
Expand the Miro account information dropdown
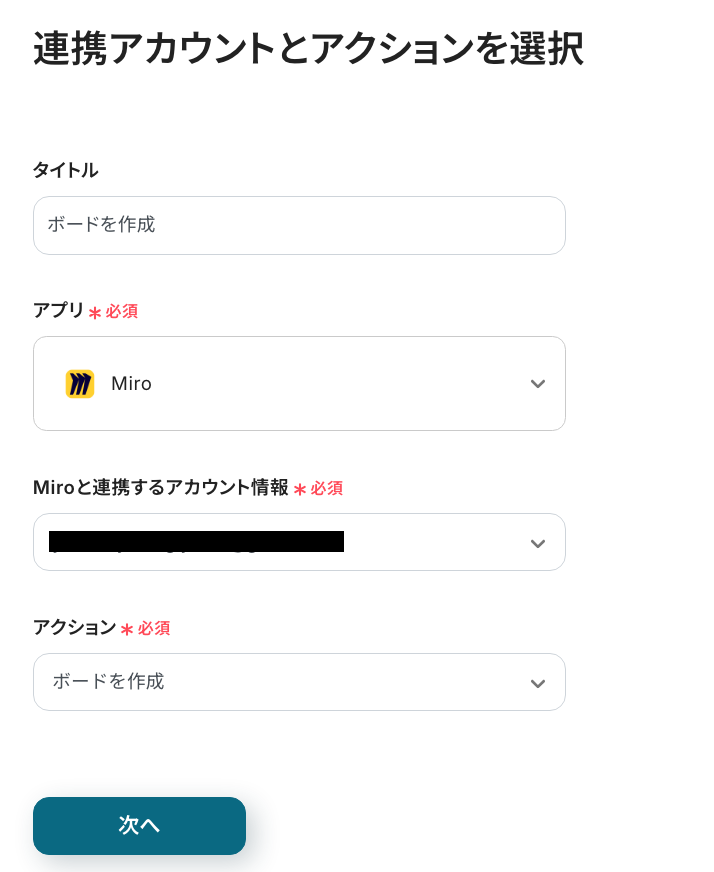299,542
